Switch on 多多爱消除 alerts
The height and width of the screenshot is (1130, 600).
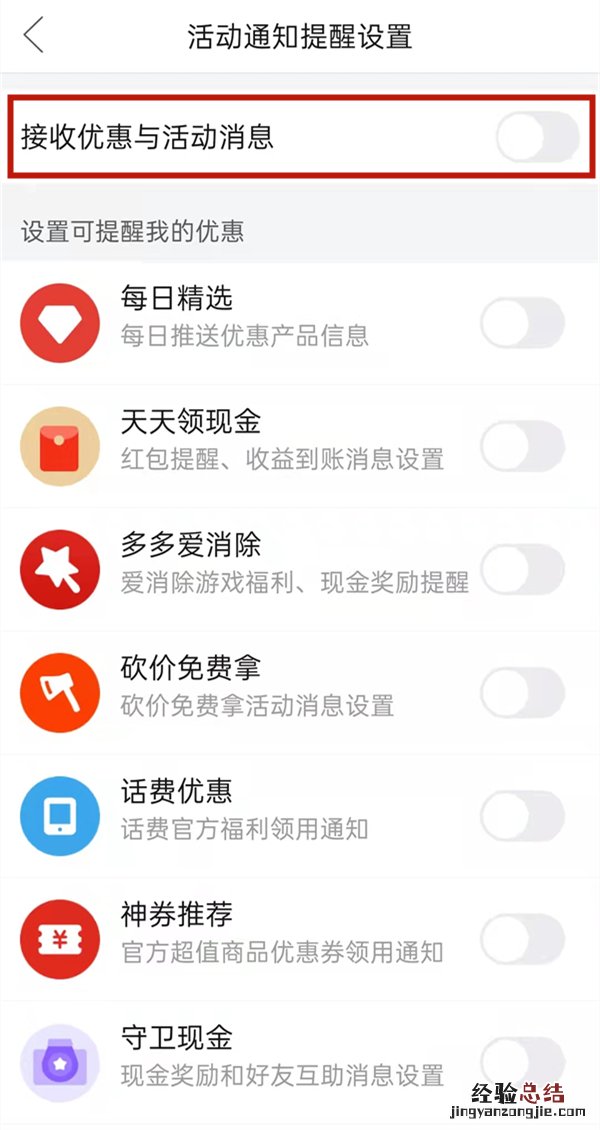point(522,569)
